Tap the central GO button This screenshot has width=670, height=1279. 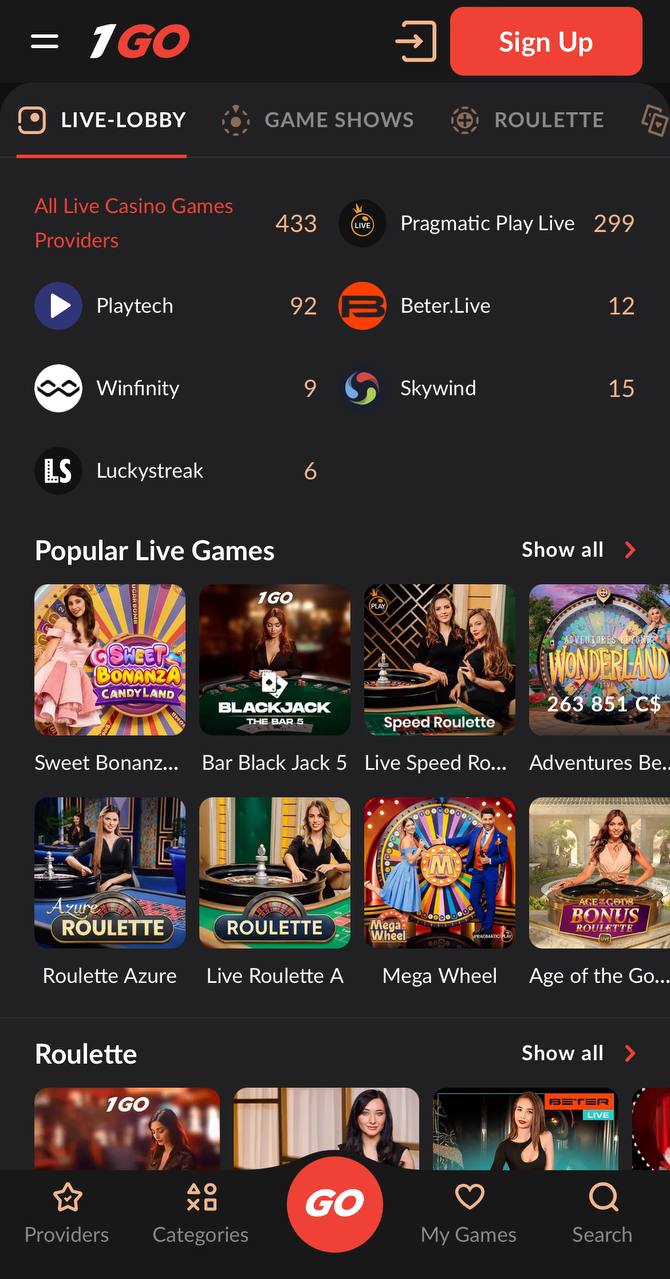[x=335, y=1204]
